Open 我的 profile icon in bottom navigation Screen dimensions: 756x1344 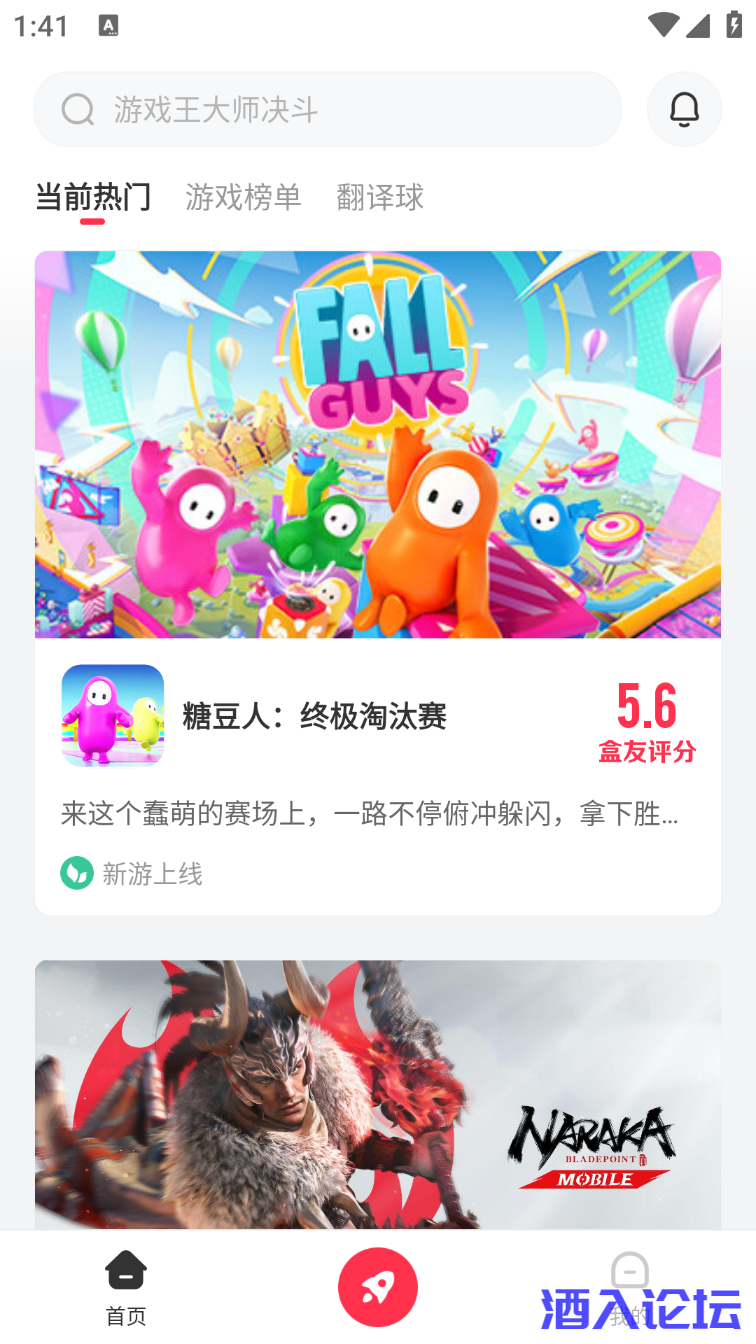630,1271
